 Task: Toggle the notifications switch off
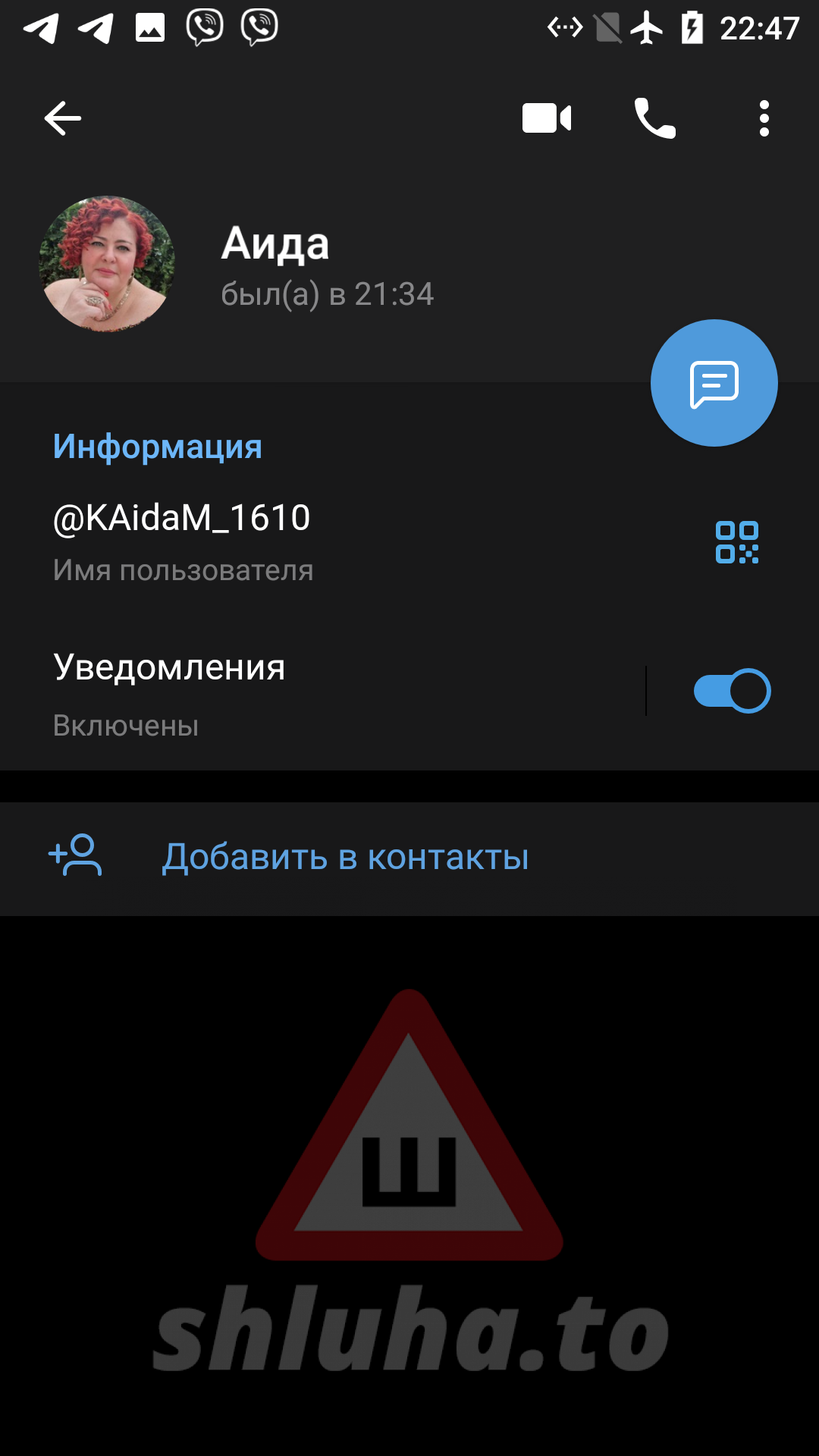(x=732, y=691)
